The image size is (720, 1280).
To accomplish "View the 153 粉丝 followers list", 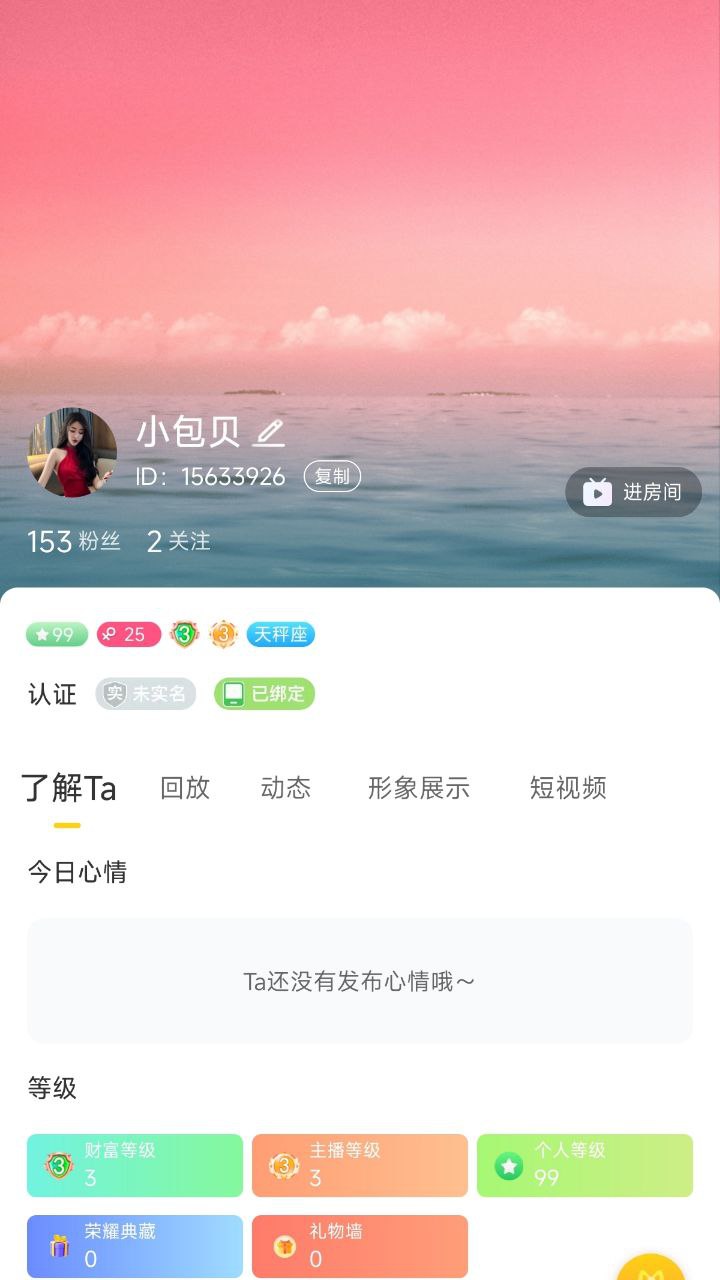I will tap(74, 541).
